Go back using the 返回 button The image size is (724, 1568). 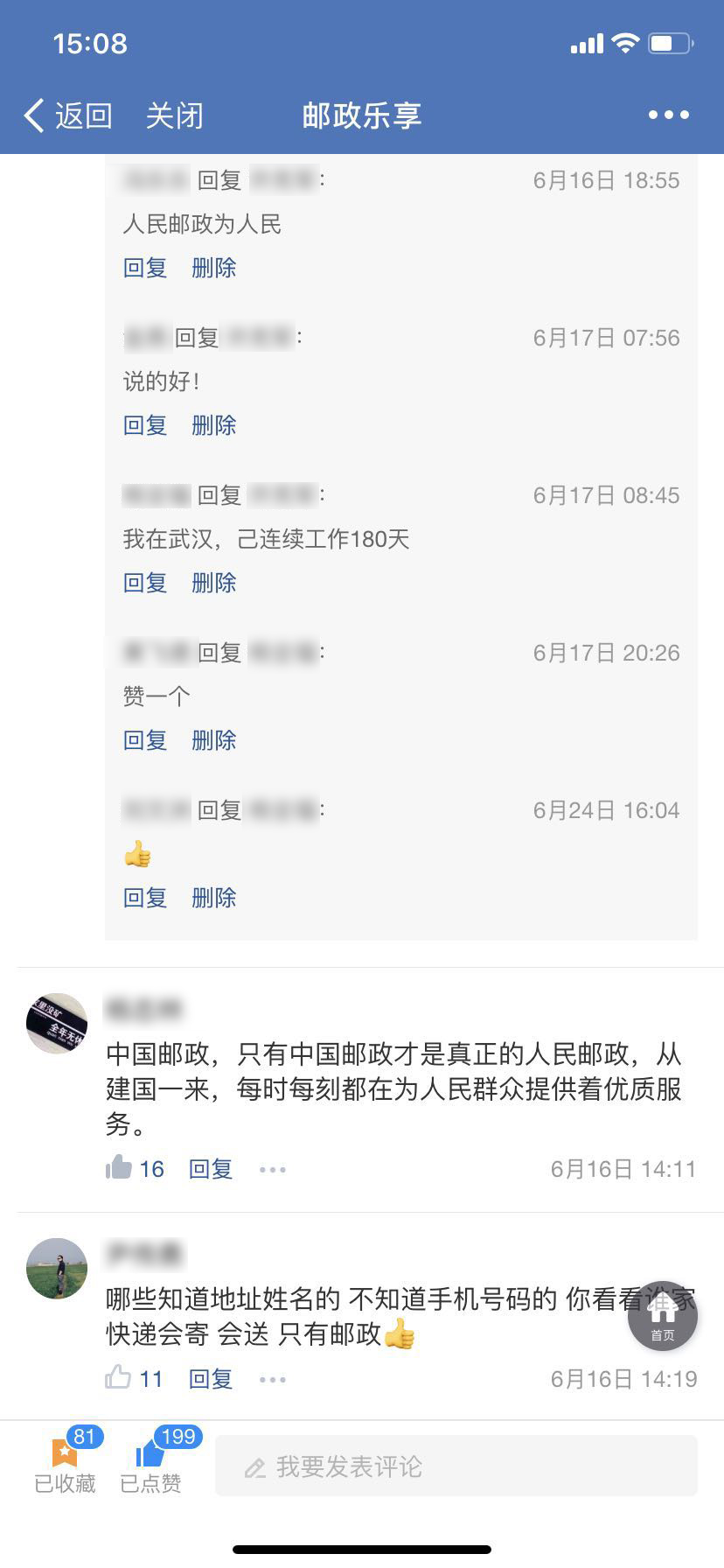(x=68, y=115)
